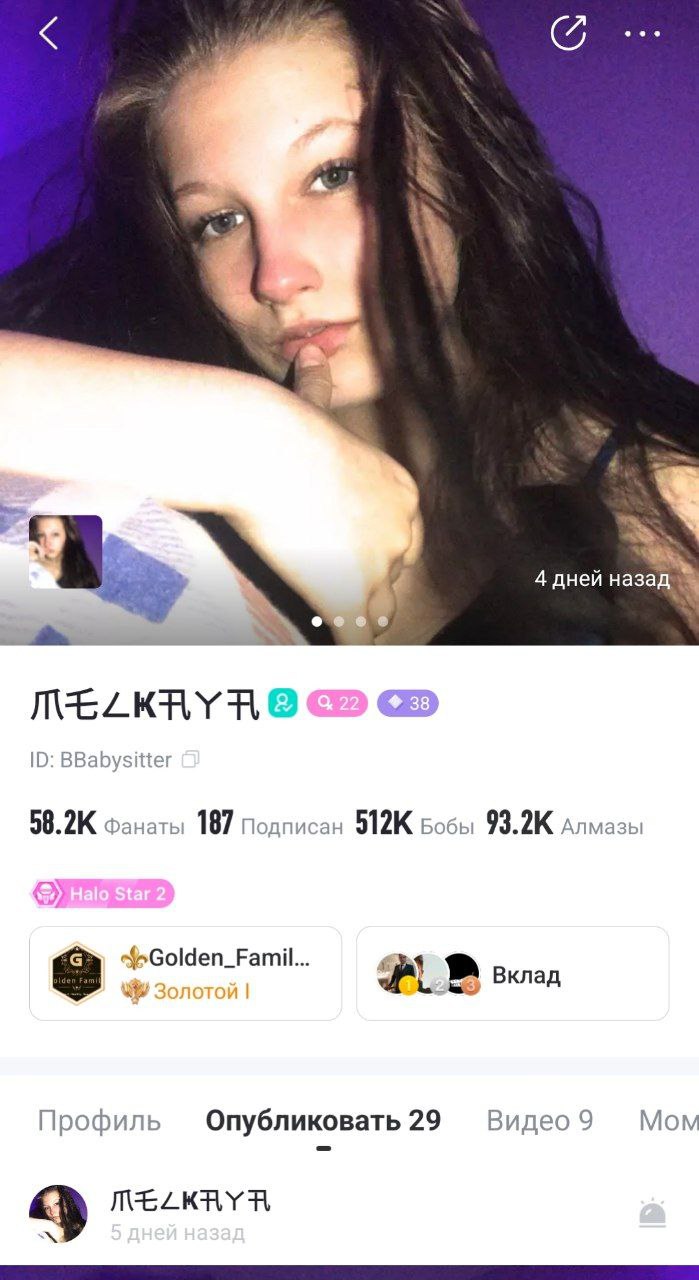Go back using the top arrow
The height and width of the screenshot is (1280, 699).
(48, 33)
